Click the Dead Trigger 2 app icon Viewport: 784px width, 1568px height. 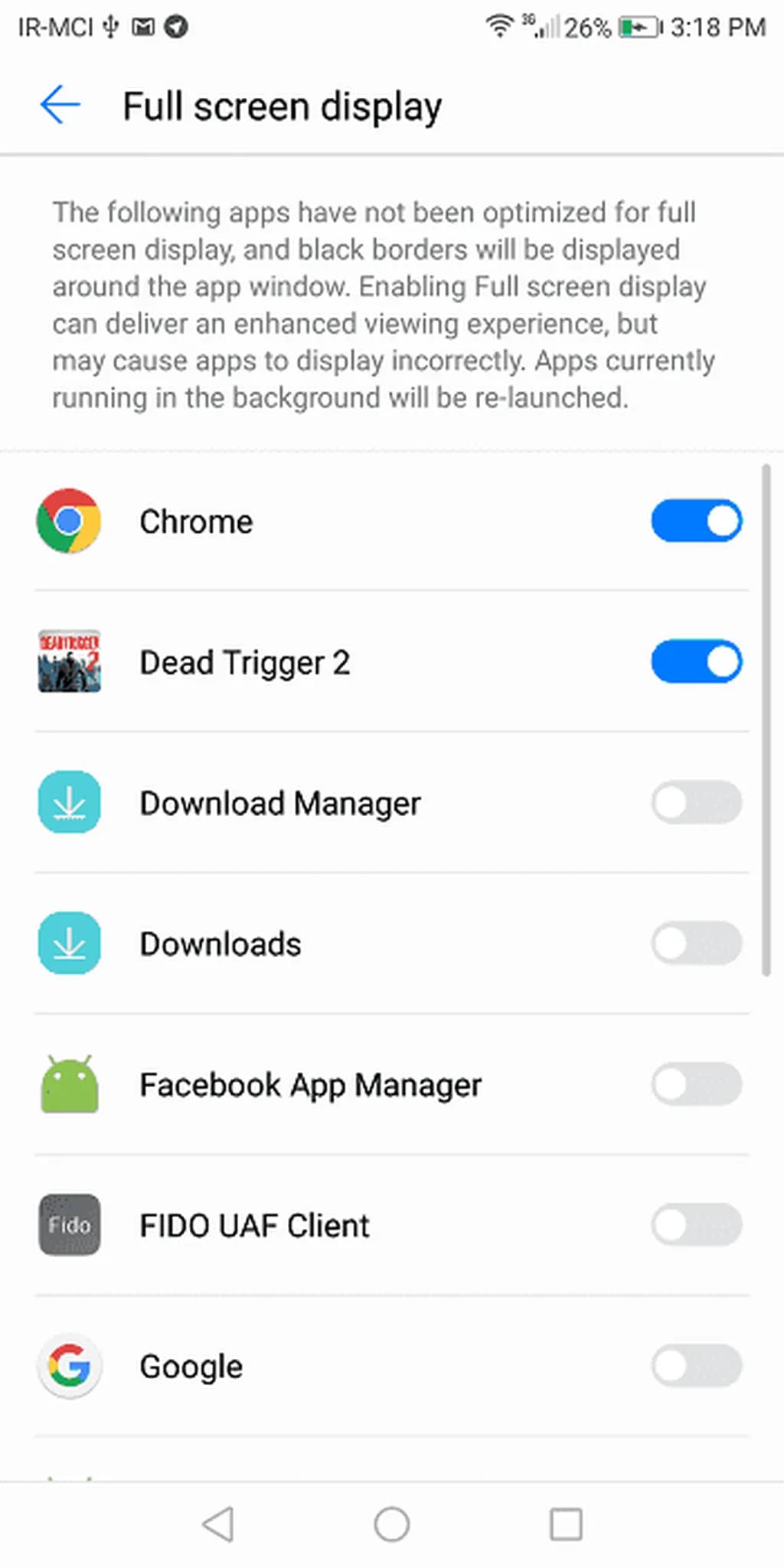69,661
